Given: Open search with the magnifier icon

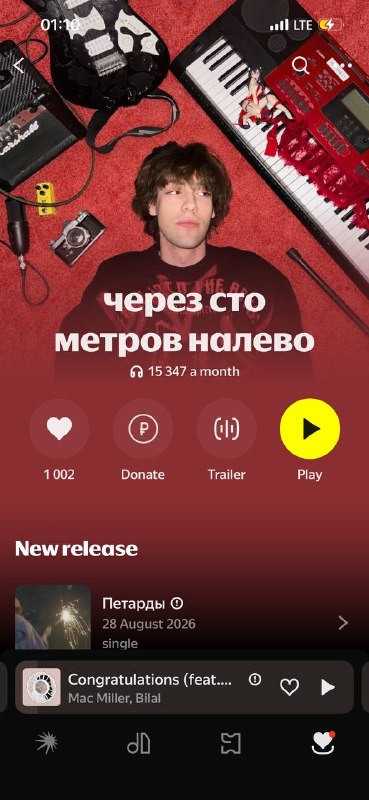Looking at the screenshot, I should 300,66.
